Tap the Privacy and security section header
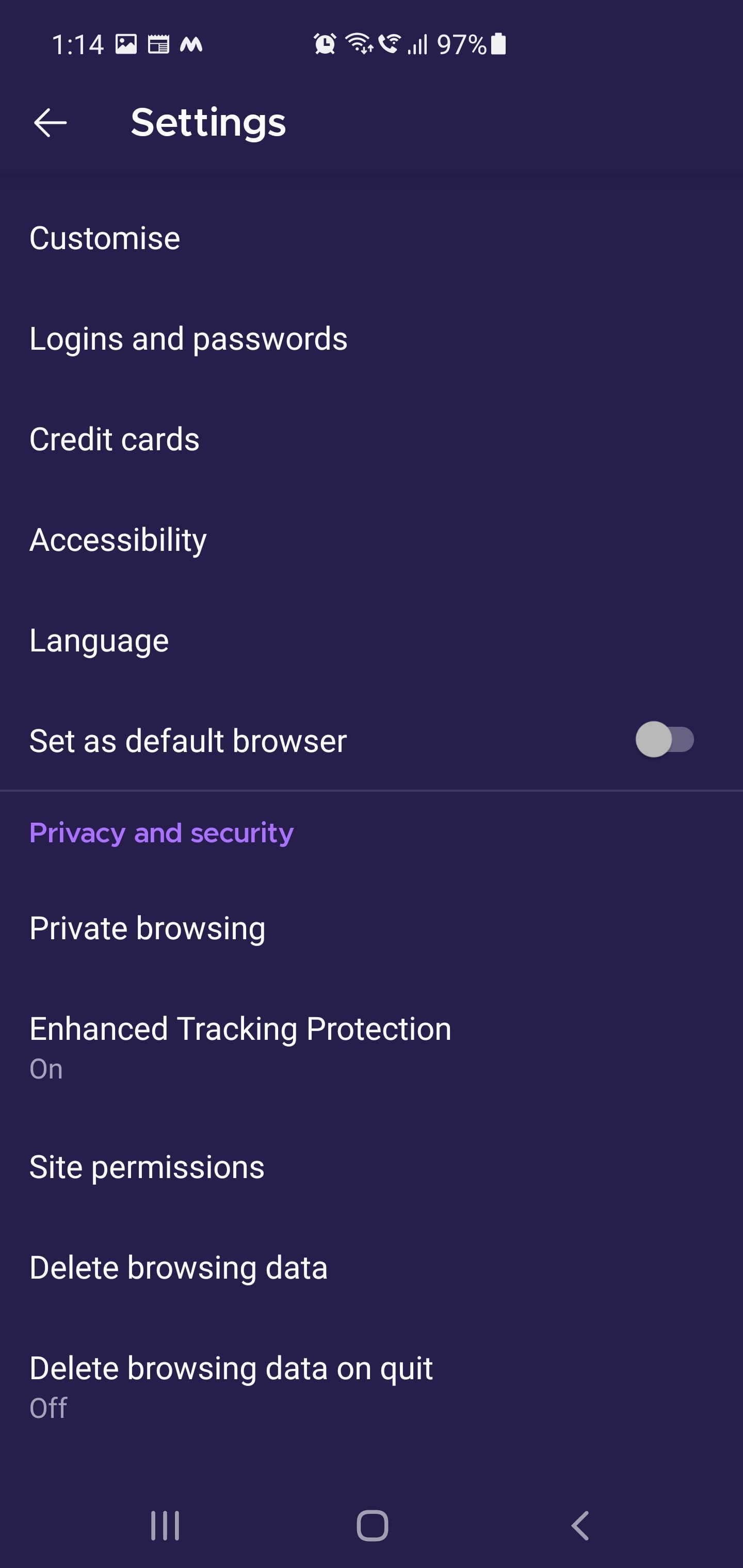The width and height of the screenshot is (743, 1568). 161,832
